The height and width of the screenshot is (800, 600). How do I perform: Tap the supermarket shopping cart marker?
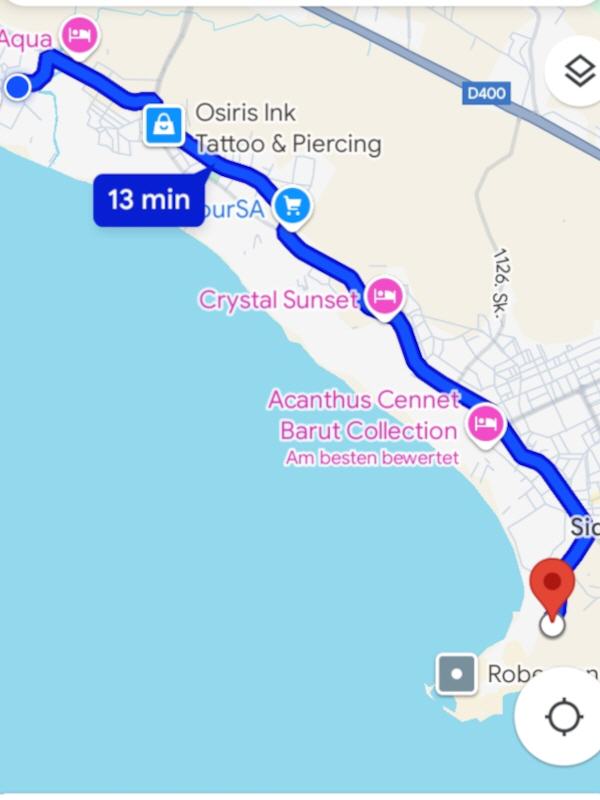[x=292, y=207]
